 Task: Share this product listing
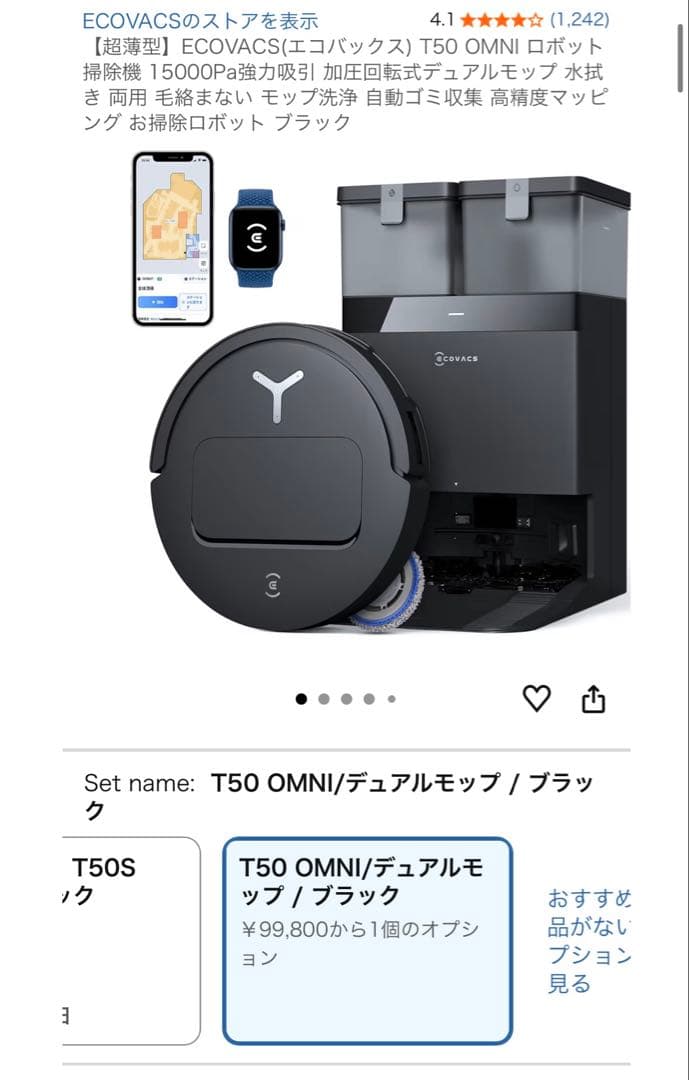coord(593,698)
